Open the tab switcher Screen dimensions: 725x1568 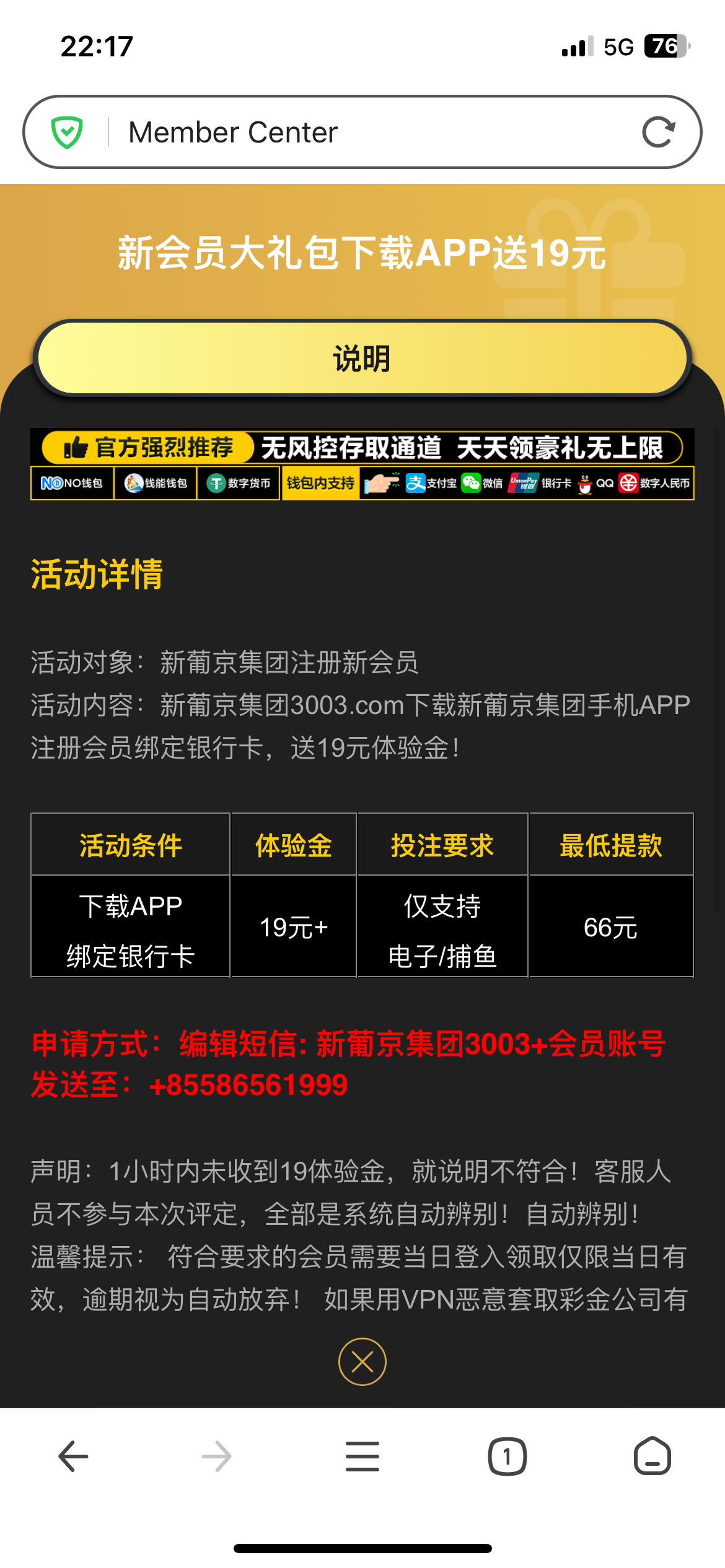[507, 1456]
